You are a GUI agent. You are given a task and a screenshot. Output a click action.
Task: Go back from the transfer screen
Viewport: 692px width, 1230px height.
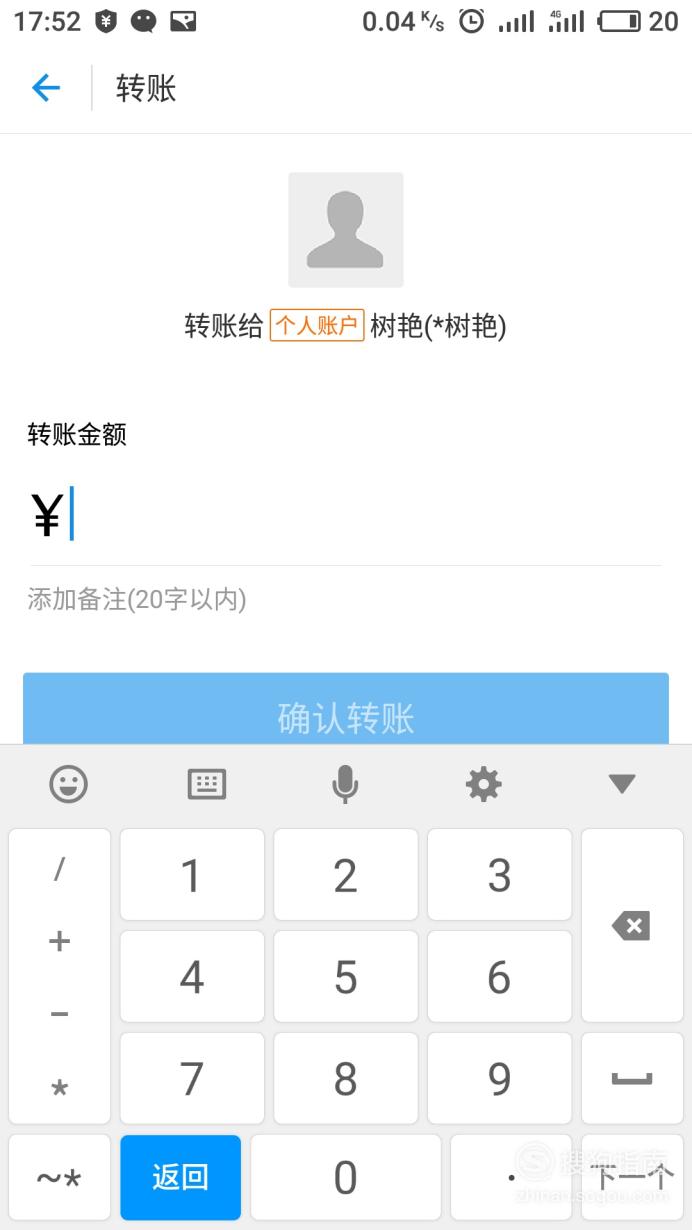tap(46, 88)
